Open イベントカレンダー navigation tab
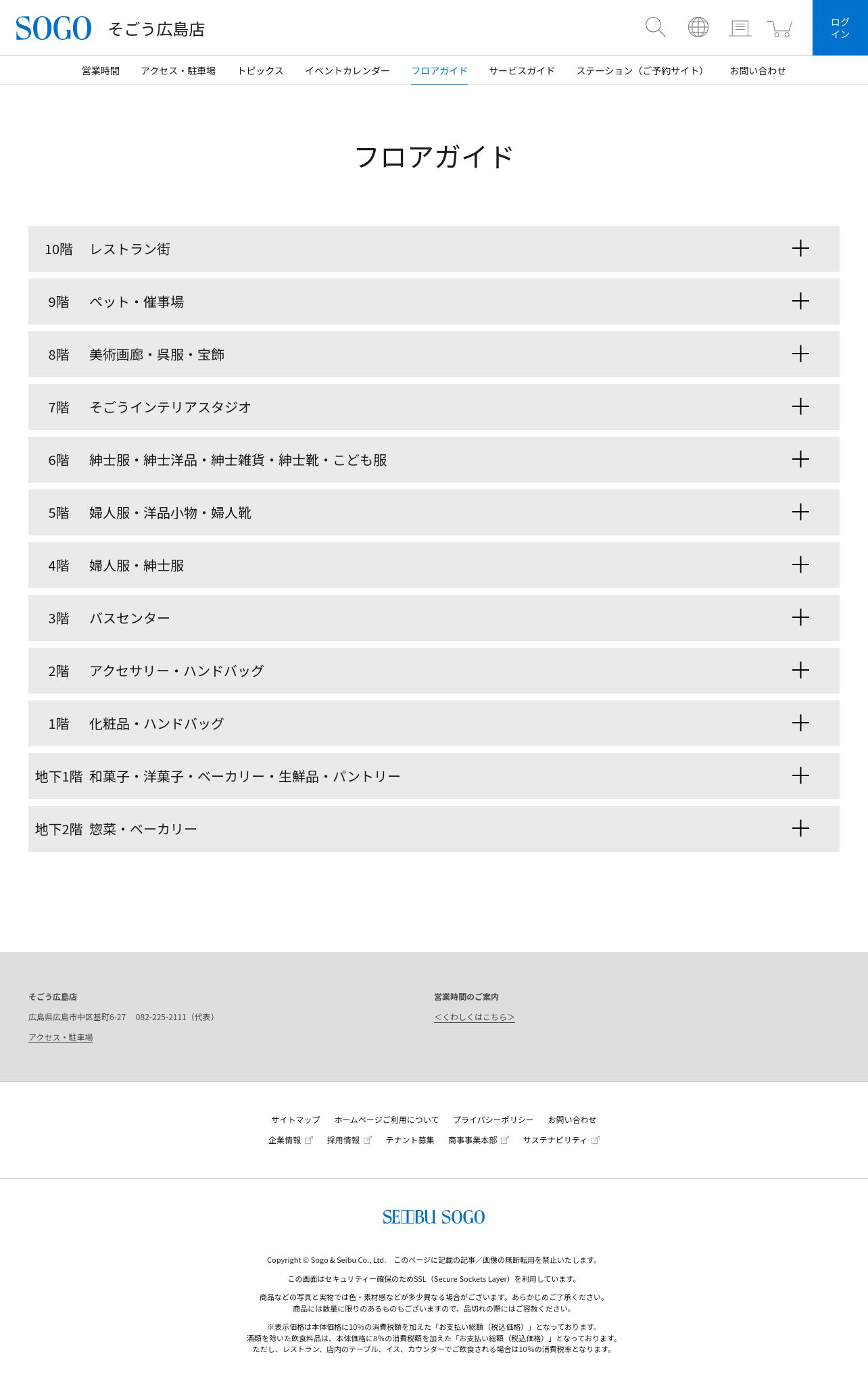The width and height of the screenshot is (868, 1394). 347,71
